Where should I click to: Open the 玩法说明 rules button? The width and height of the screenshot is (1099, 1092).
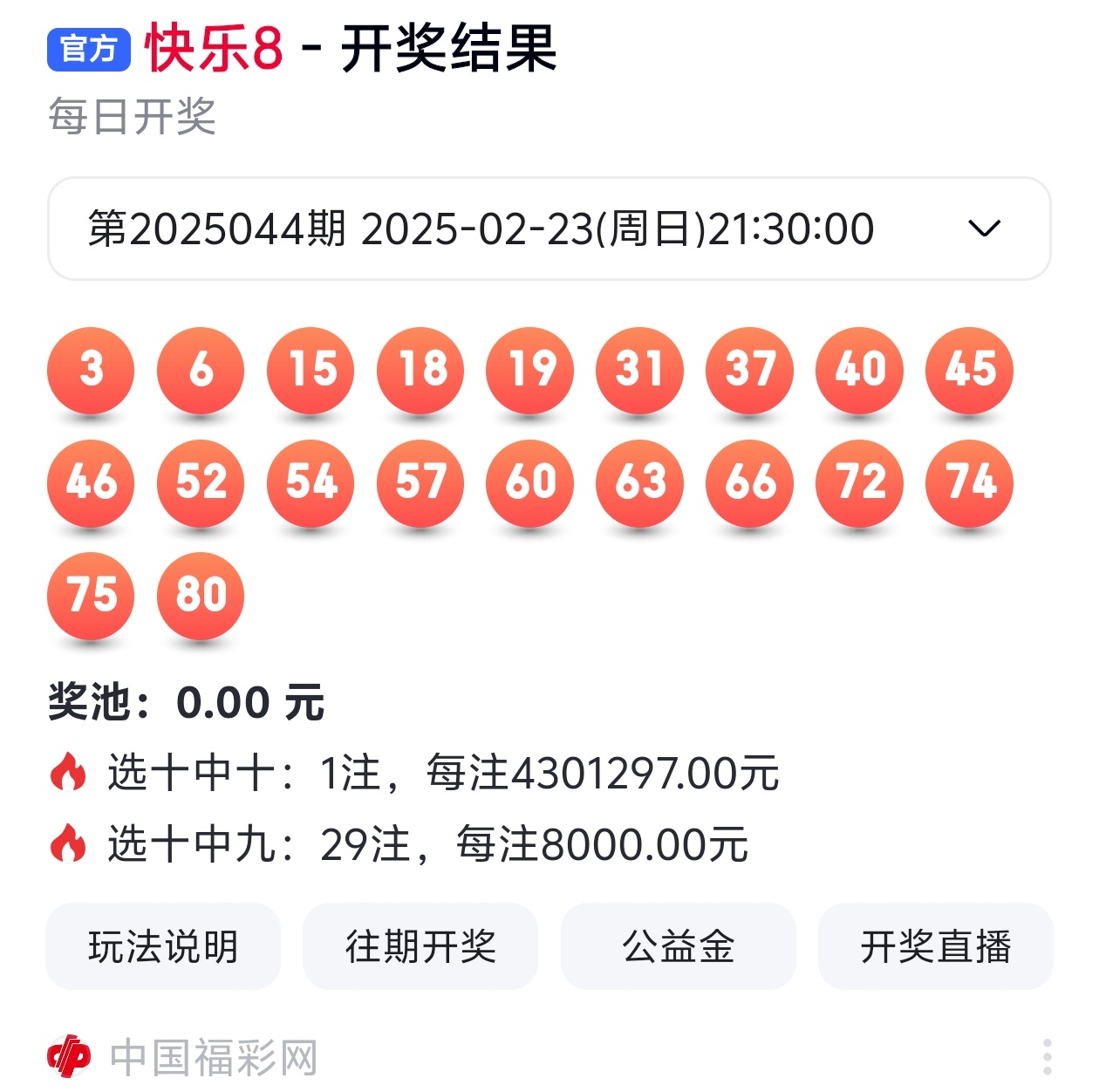(163, 946)
